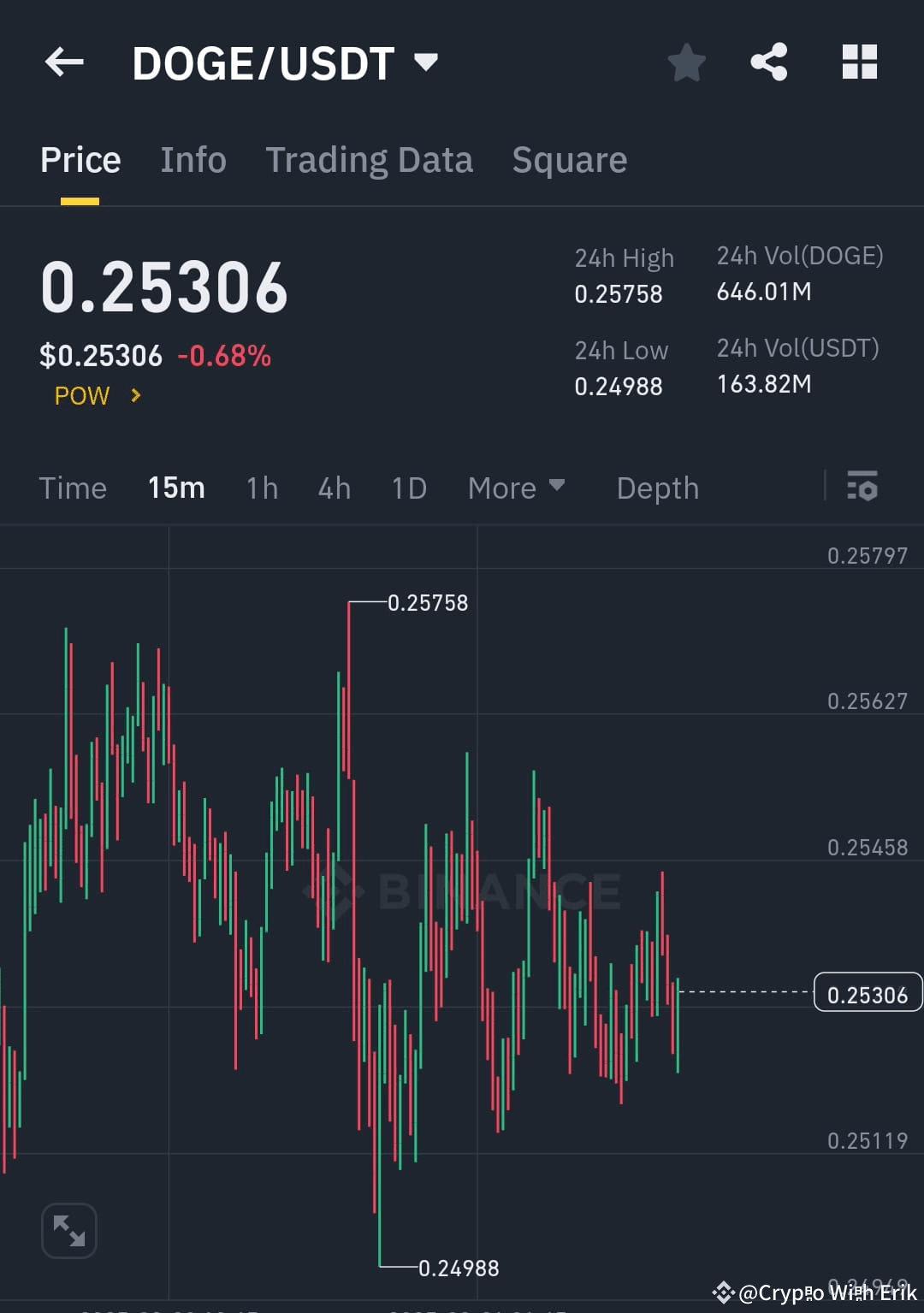Add DOGE/USDT to favorites via star icon

click(687, 62)
